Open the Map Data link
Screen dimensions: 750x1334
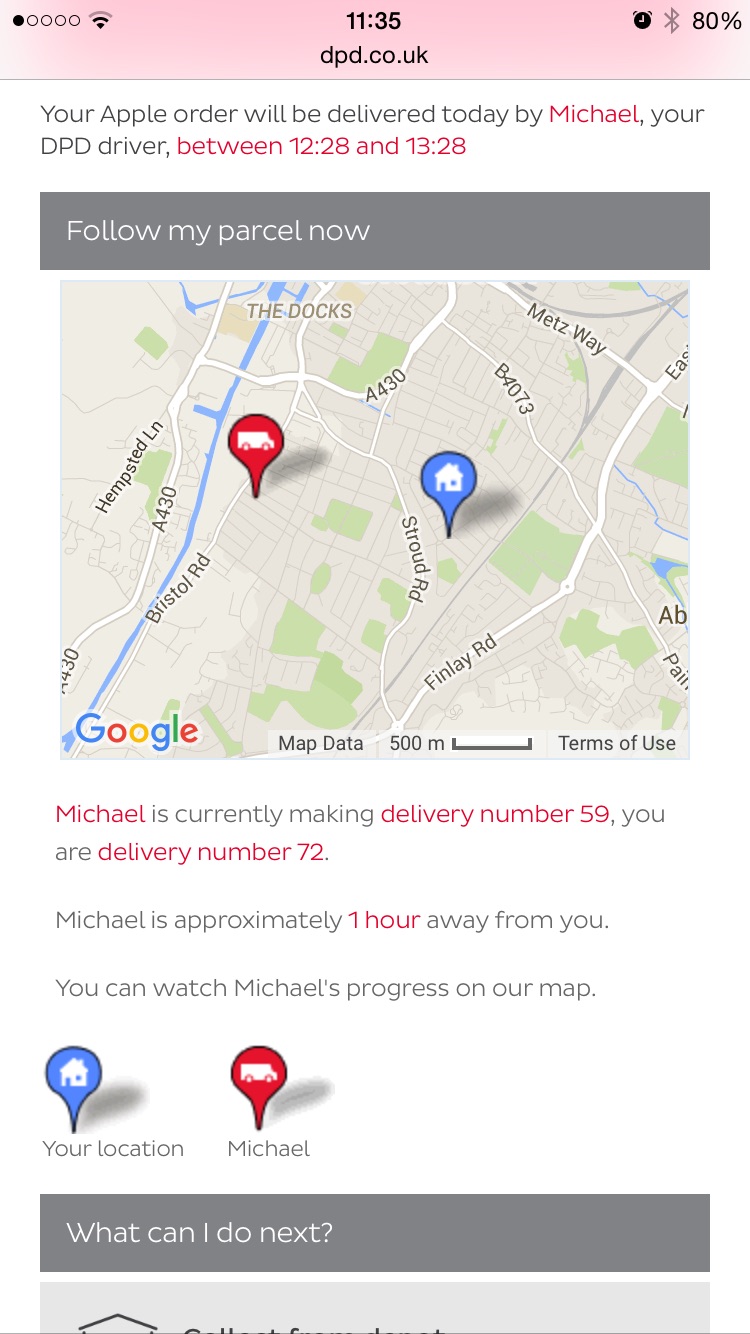point(321,743)
